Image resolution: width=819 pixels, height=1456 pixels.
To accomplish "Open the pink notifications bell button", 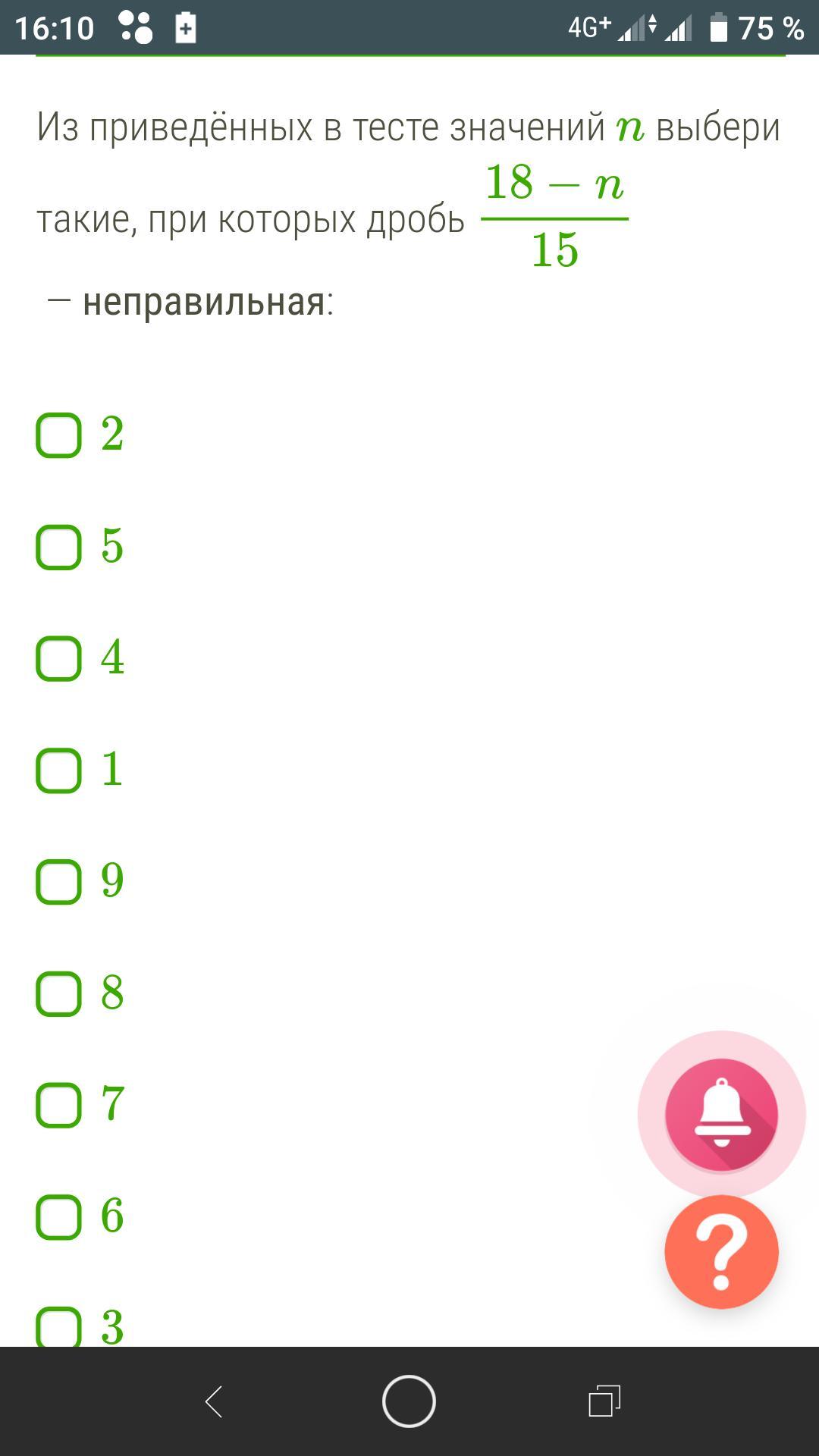I will tap(721, 1115).
